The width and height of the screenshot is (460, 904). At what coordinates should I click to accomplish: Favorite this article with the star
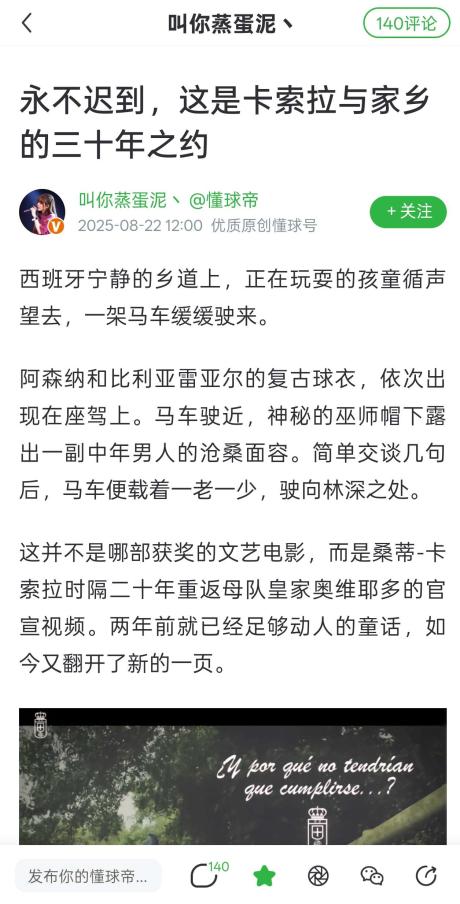coord(264,876)
